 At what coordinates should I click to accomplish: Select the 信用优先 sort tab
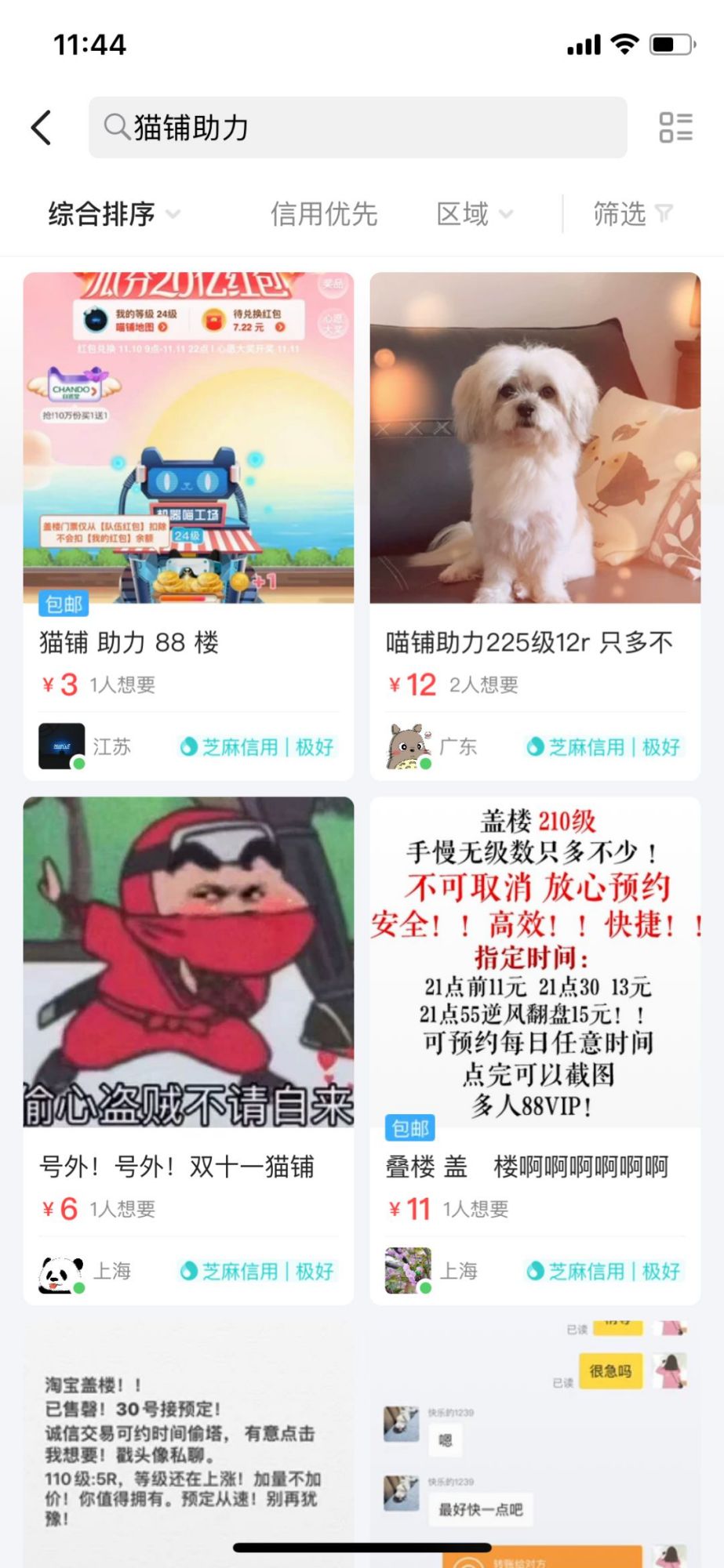pos(324,213)
